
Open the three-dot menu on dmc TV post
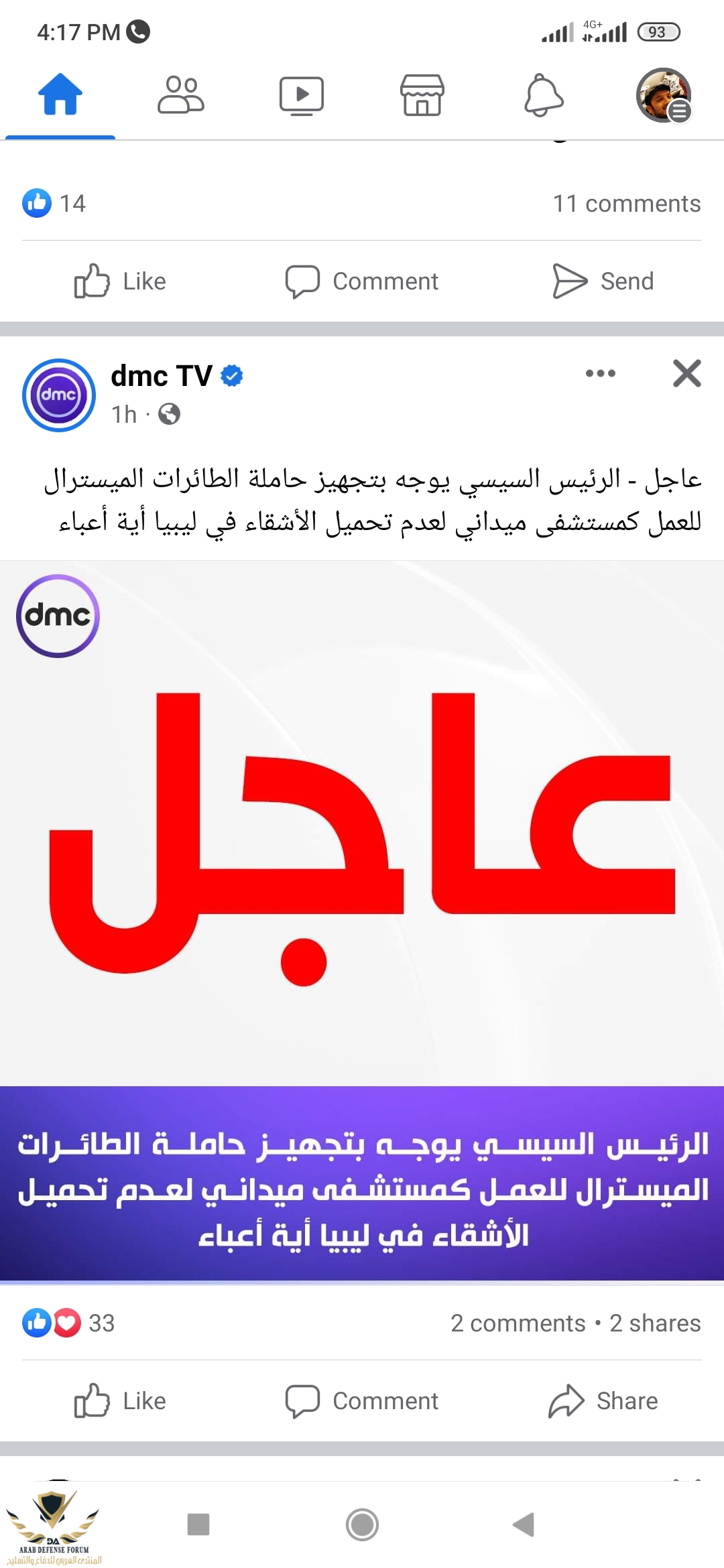click(600, 374)
